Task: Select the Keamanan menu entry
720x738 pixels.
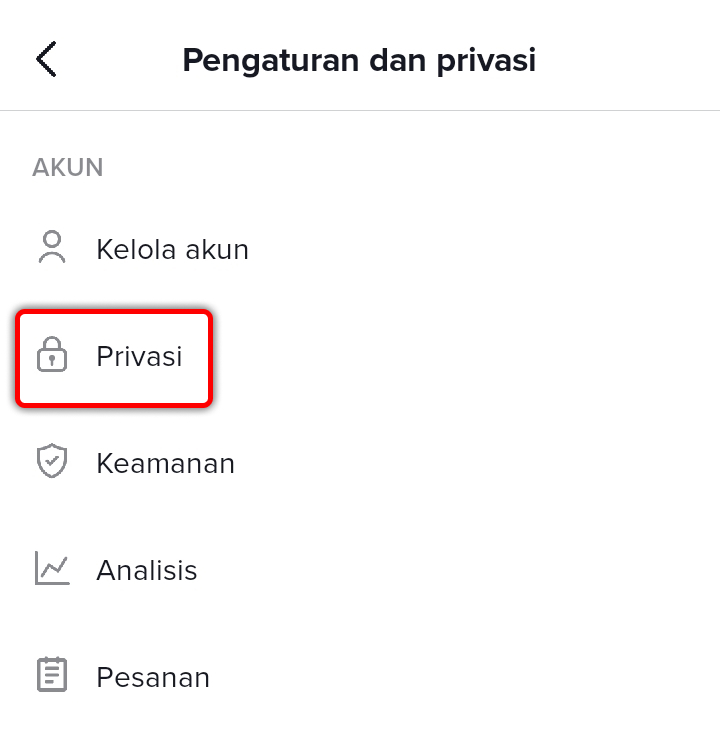Action: (x=165, y=463)
